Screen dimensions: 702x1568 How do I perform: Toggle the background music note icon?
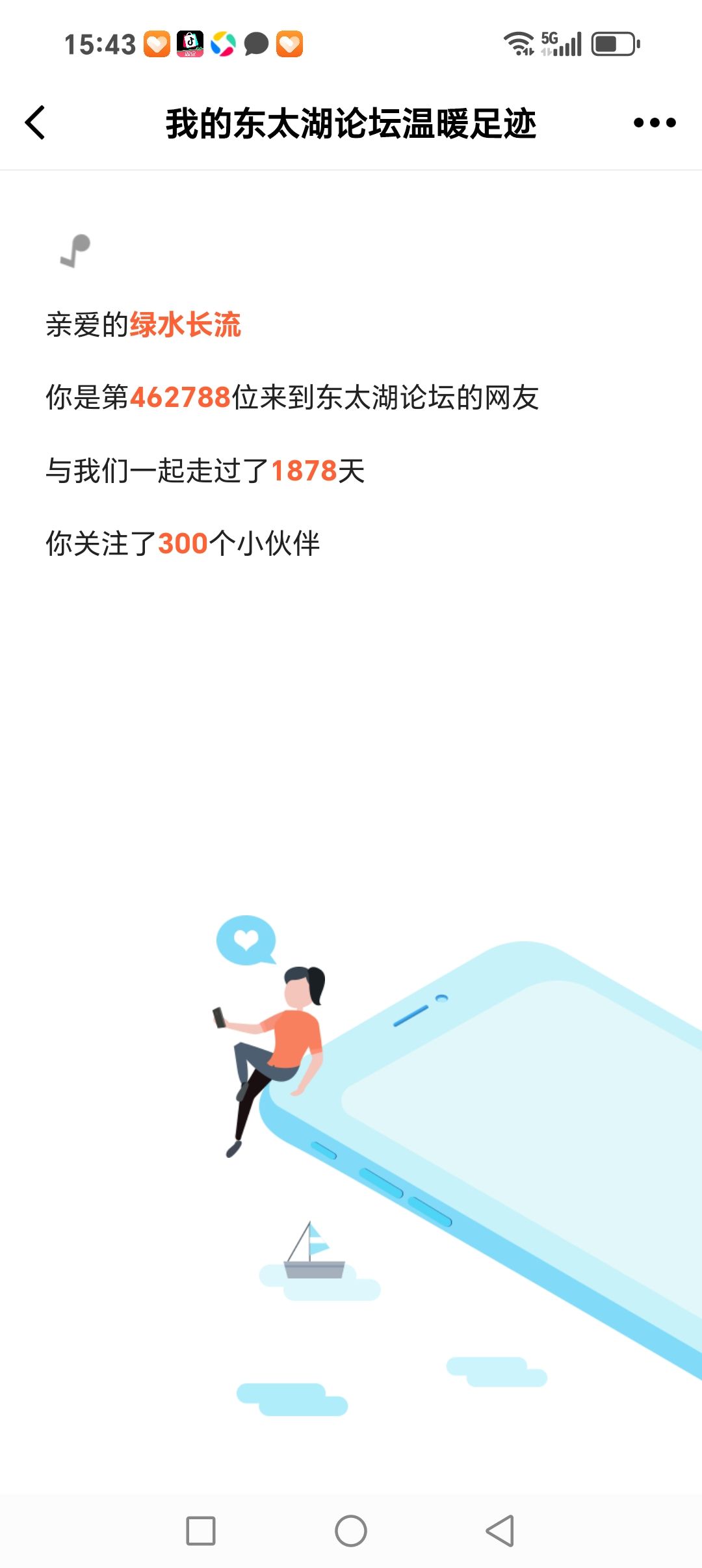[75, 251]
